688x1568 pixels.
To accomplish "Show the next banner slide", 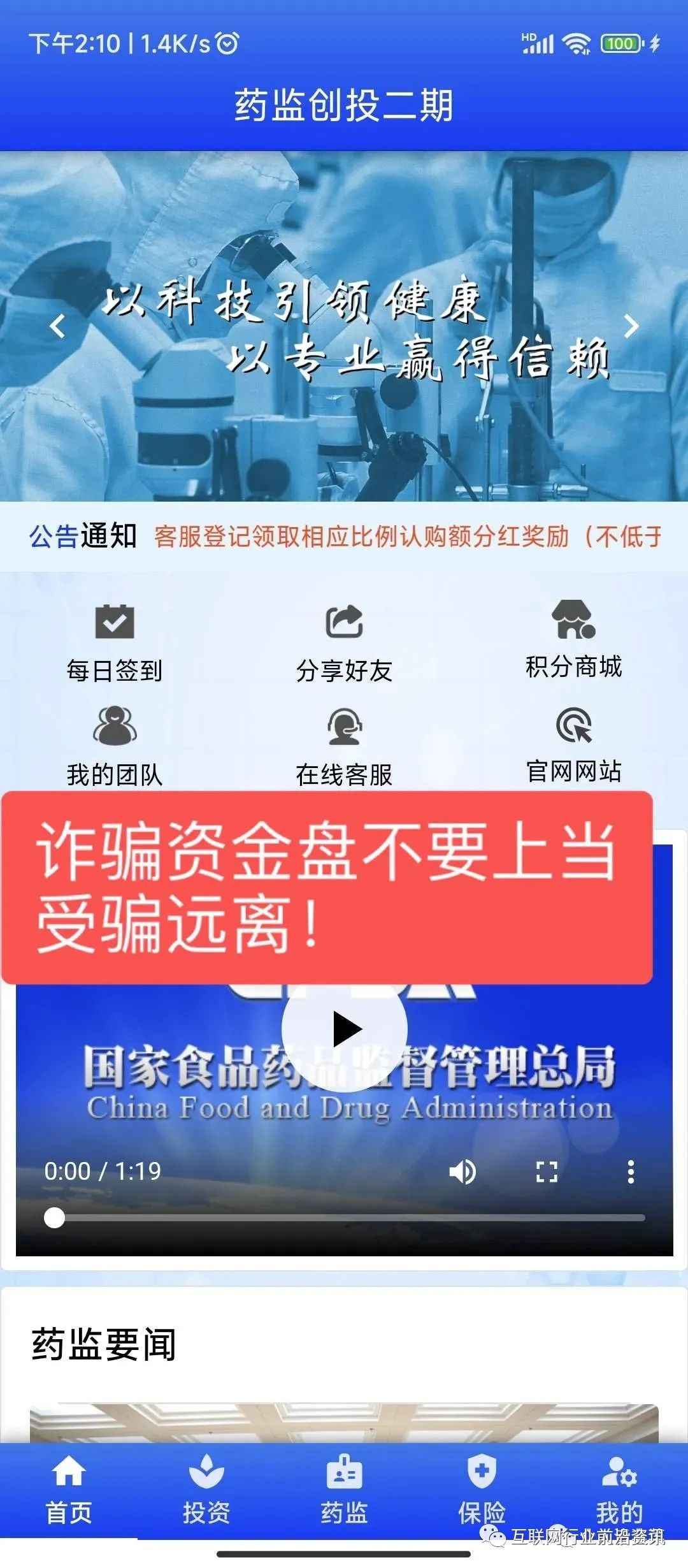I will 631,326.
